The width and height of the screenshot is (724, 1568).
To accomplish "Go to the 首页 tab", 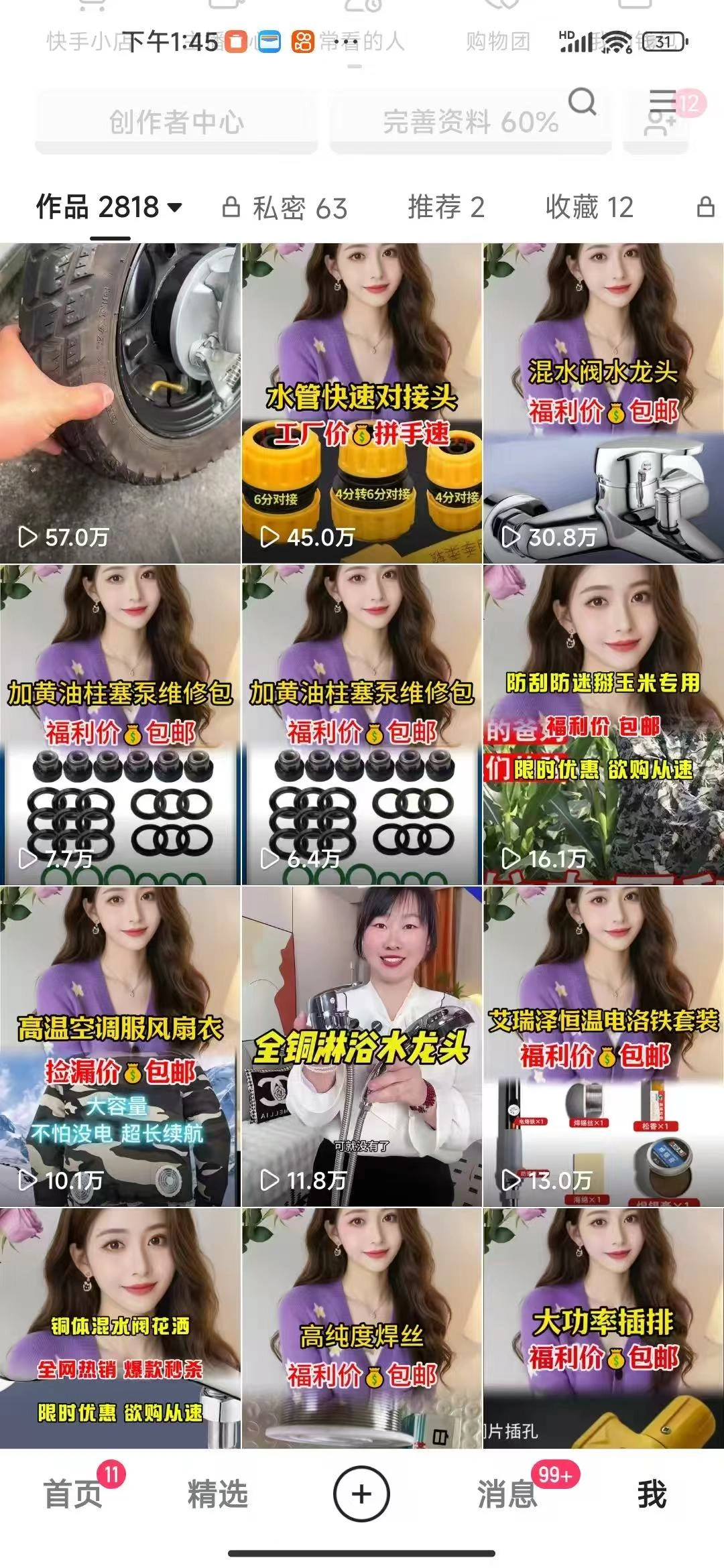I will coord(72,1494).
